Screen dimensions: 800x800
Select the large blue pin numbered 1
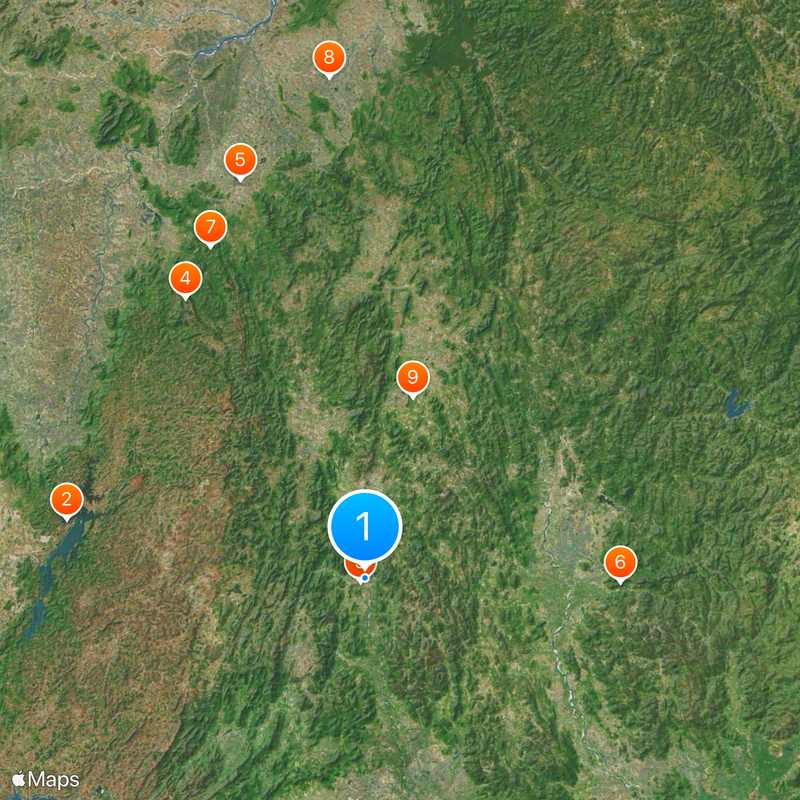pos(365,525)
